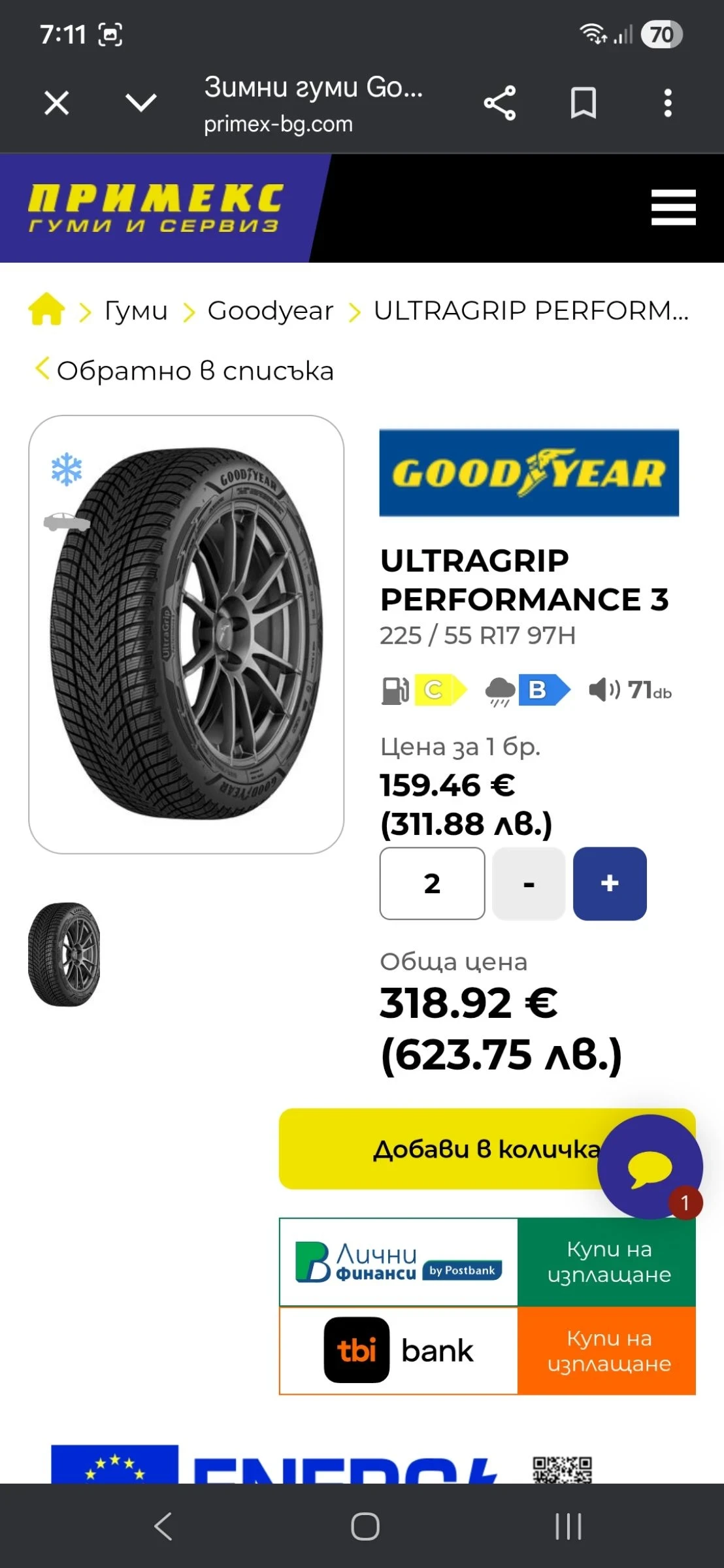Decrease quantity with the minus button
724x1568 pixels.
point(527,883)
